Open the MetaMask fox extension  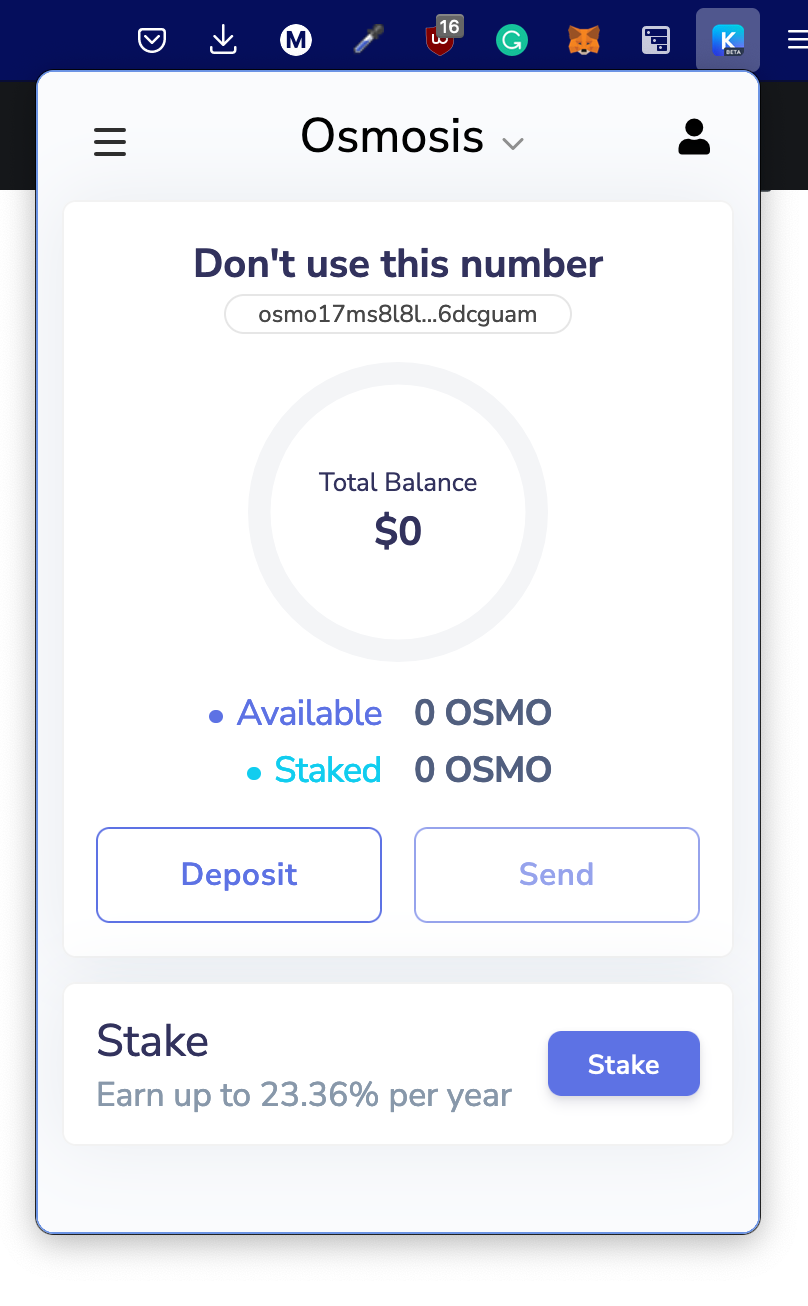(x=584, y=40)
